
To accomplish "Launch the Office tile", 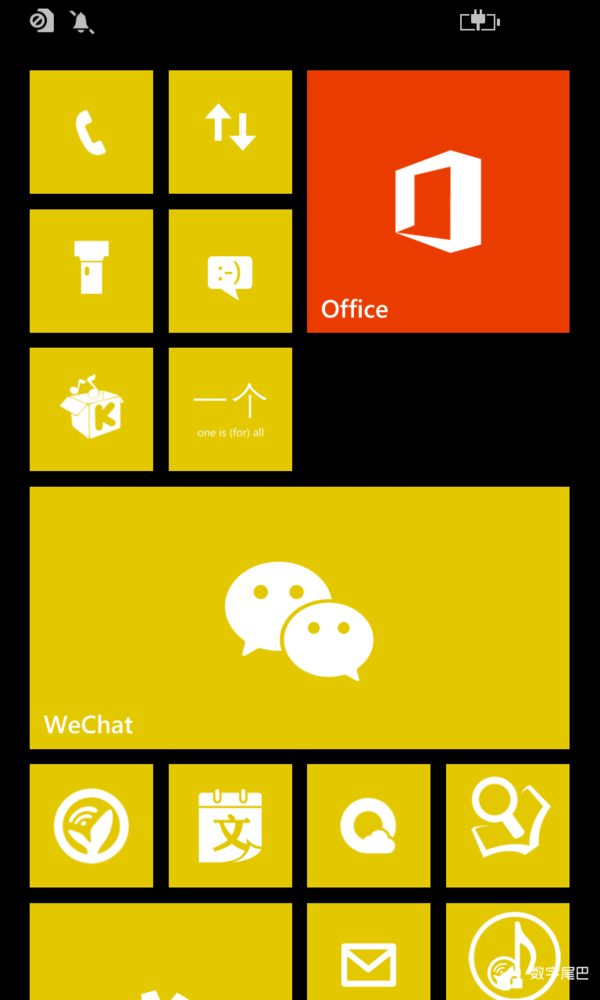I will click(x=438, y=201).
